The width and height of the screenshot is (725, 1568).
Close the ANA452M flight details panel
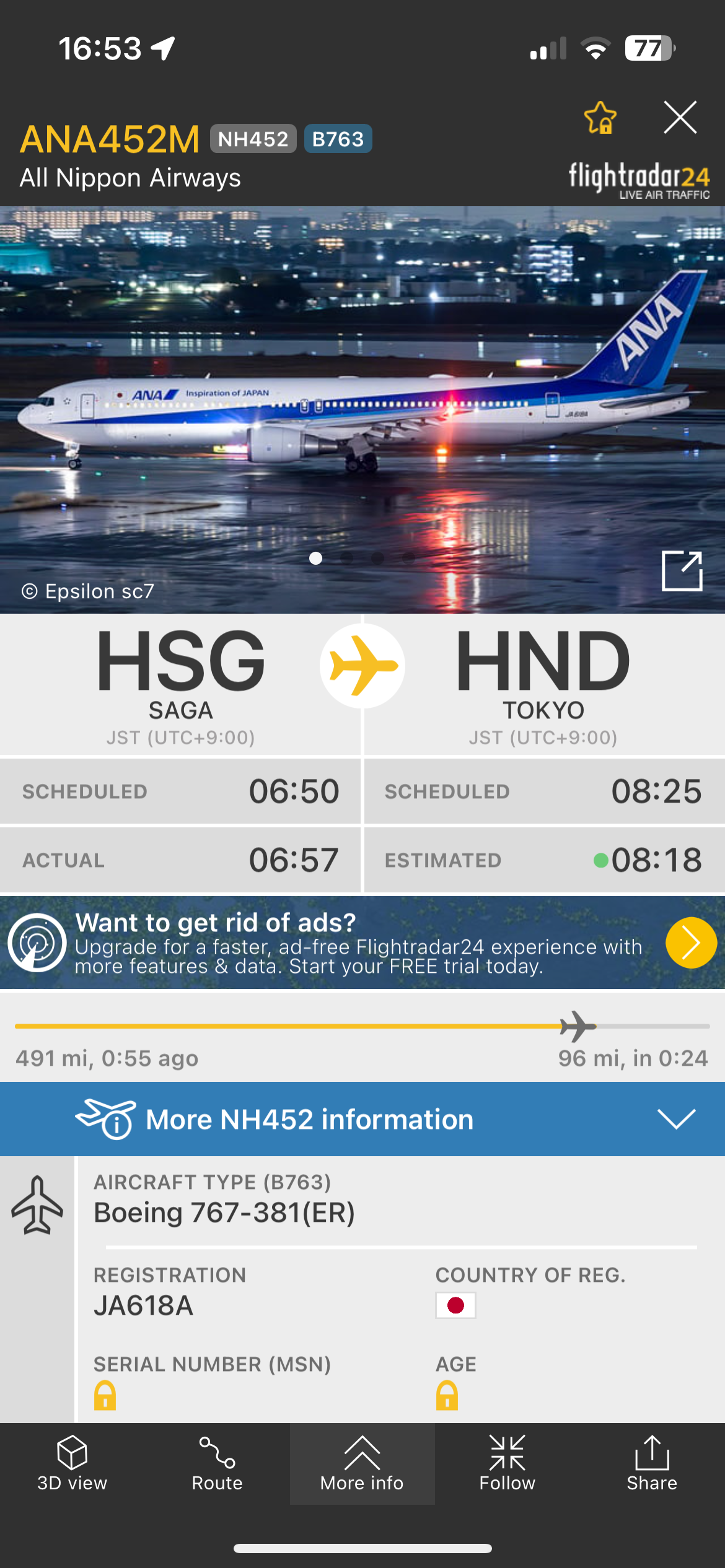[680, 118]
